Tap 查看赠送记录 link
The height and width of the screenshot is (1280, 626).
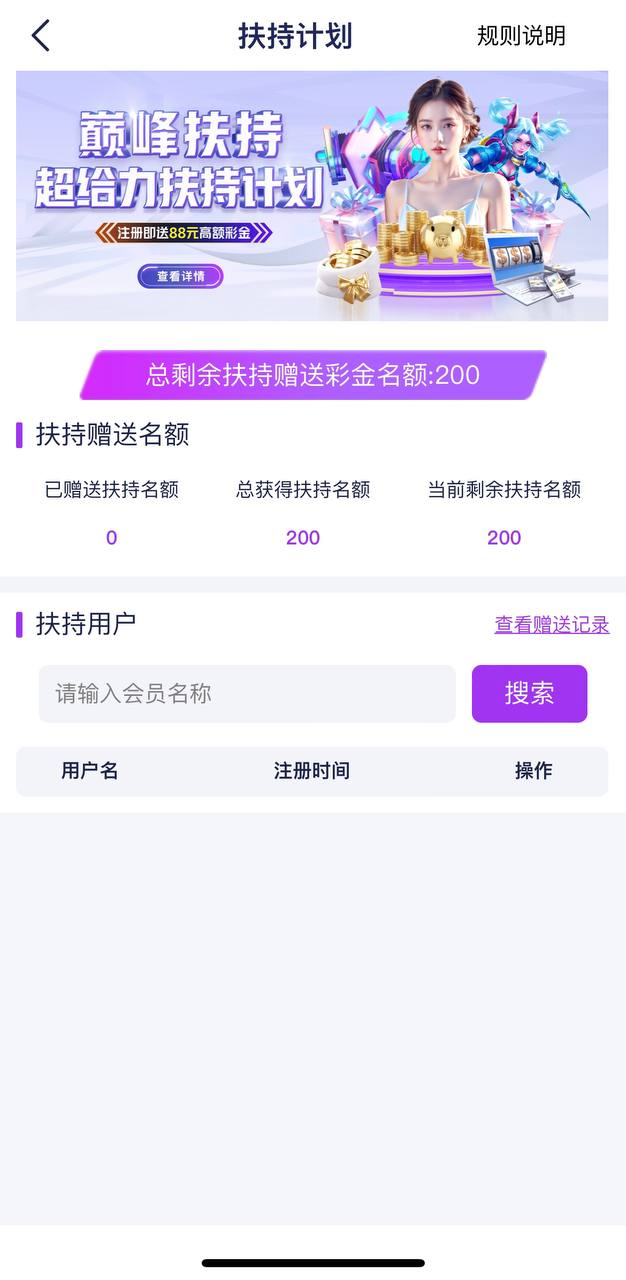pos(551,625)
